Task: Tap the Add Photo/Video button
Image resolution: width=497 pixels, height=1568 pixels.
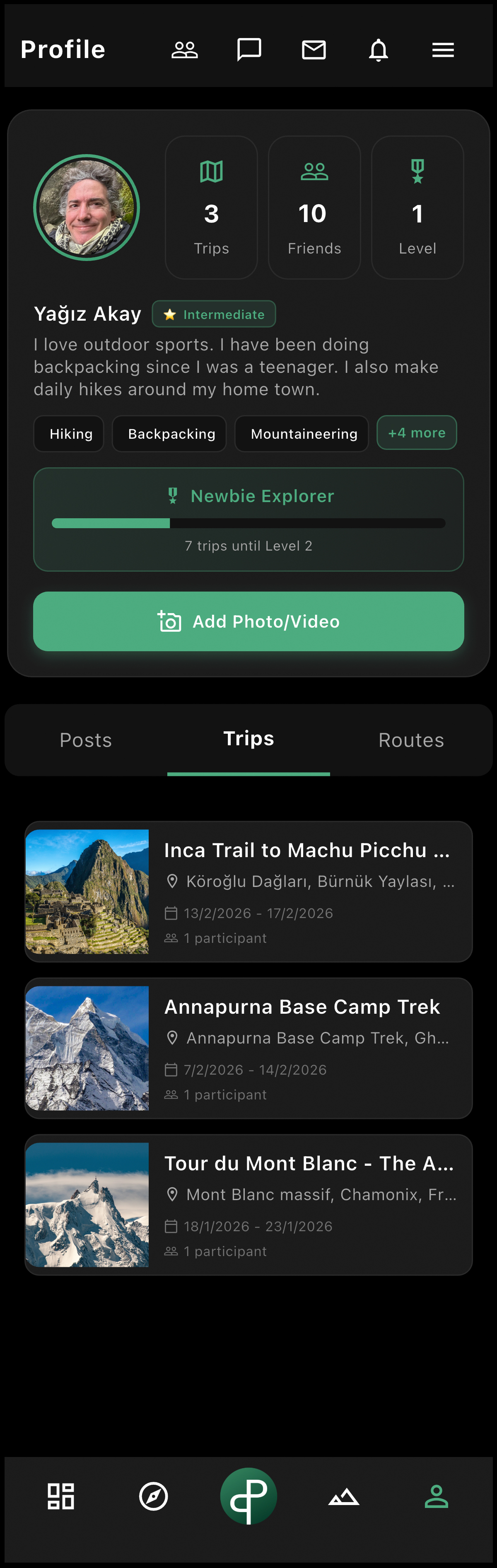Action: point(248,621)
